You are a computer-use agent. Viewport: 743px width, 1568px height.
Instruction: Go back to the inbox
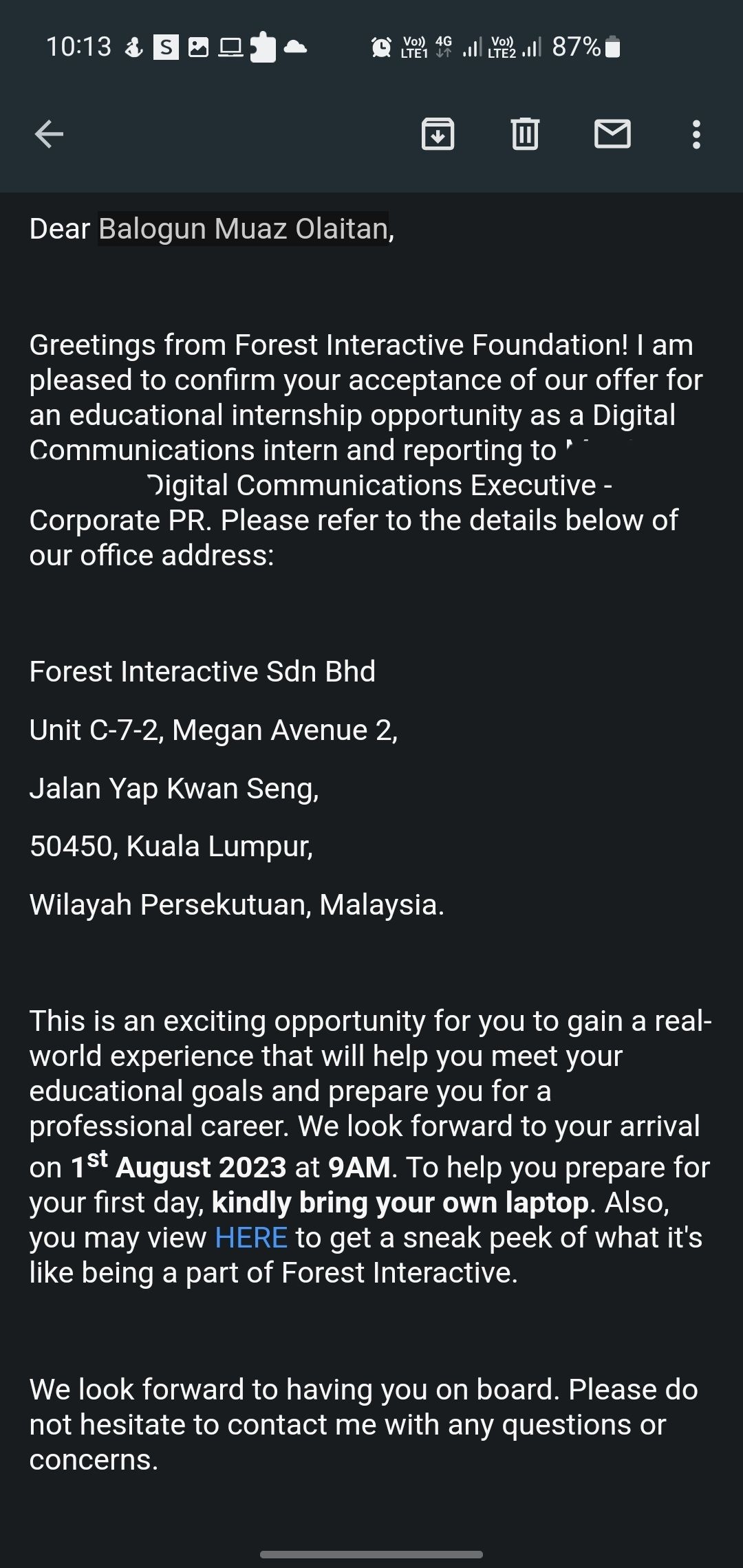[49, 134]
